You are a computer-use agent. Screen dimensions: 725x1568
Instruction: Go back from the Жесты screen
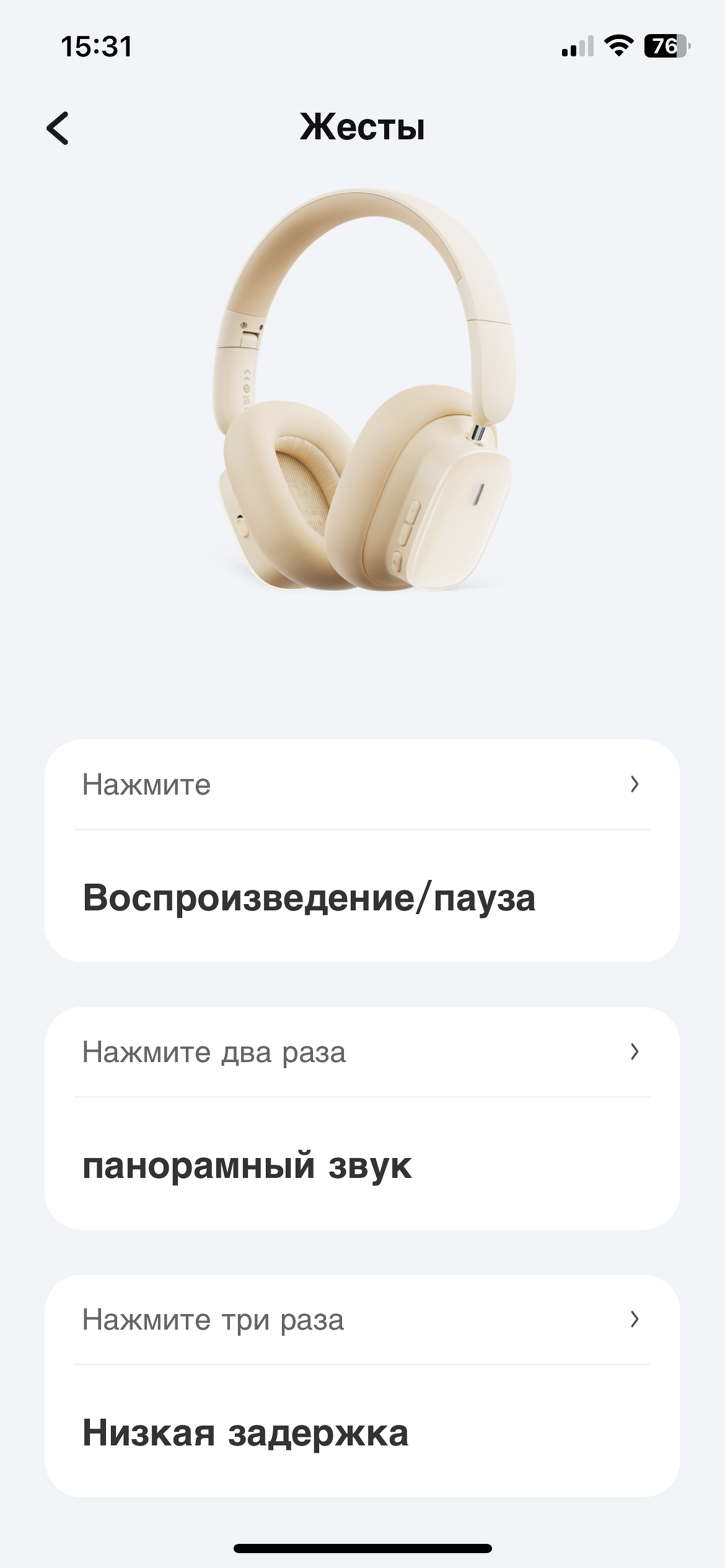click(58, 128)
